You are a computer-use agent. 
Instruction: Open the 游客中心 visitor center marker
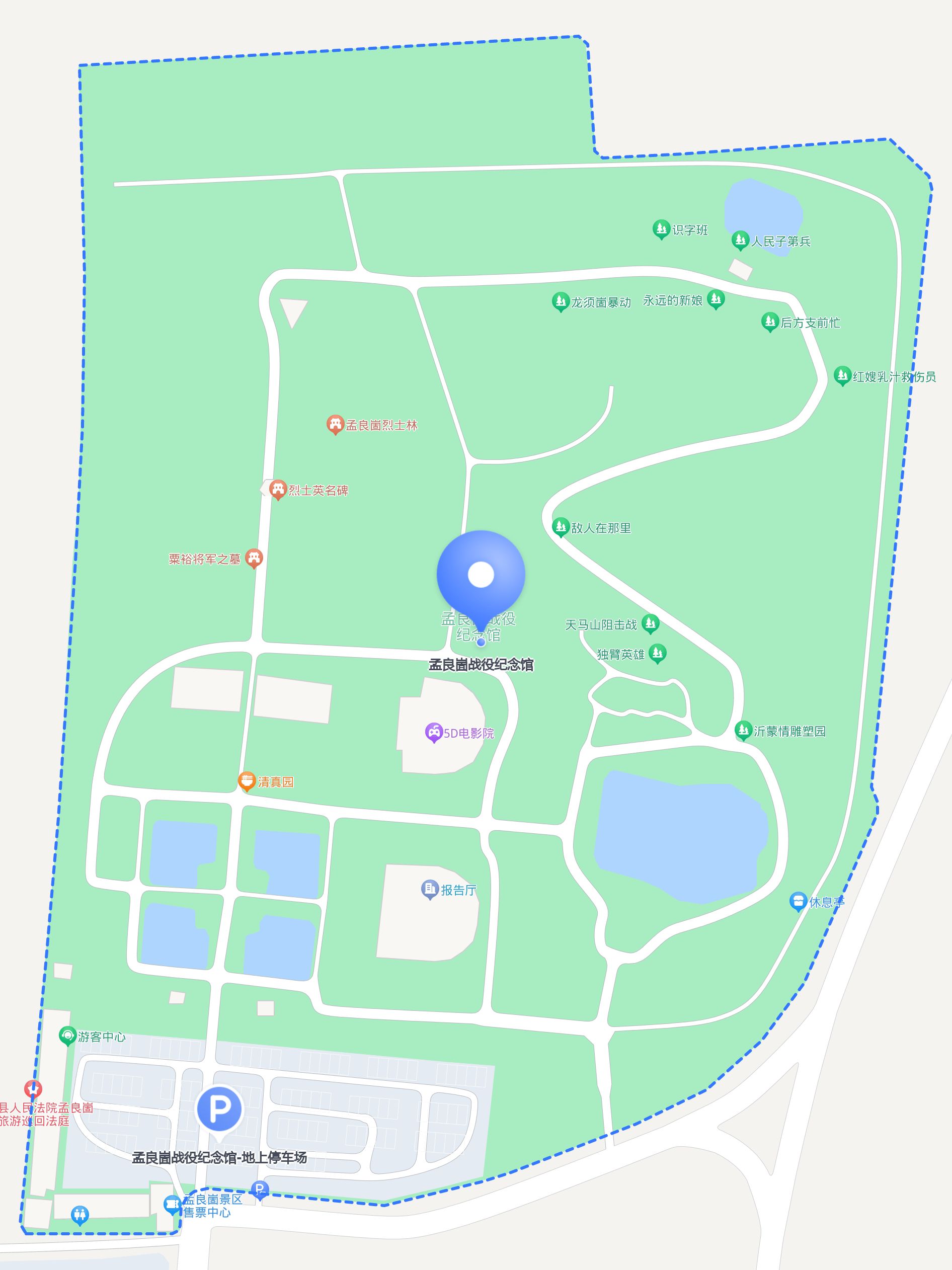point(68,1036)
